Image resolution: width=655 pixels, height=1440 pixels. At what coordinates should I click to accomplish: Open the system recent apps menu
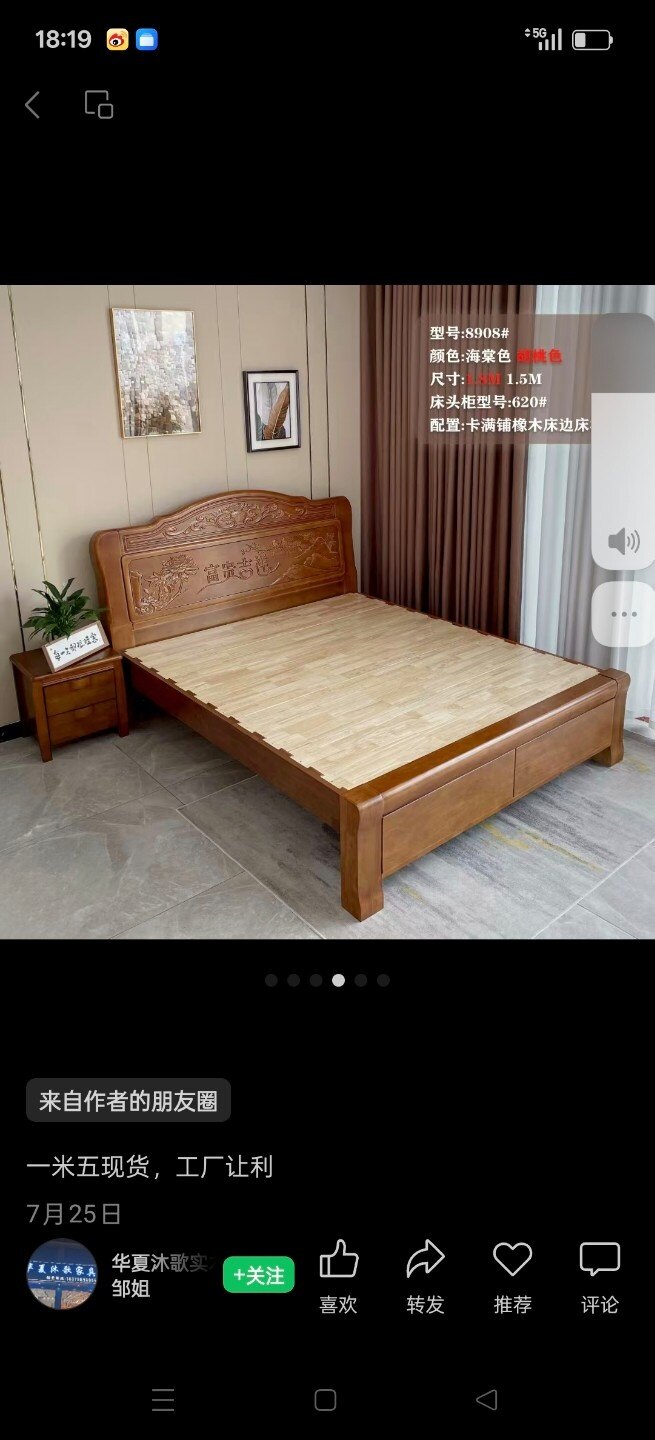[x=163, y=1400]
